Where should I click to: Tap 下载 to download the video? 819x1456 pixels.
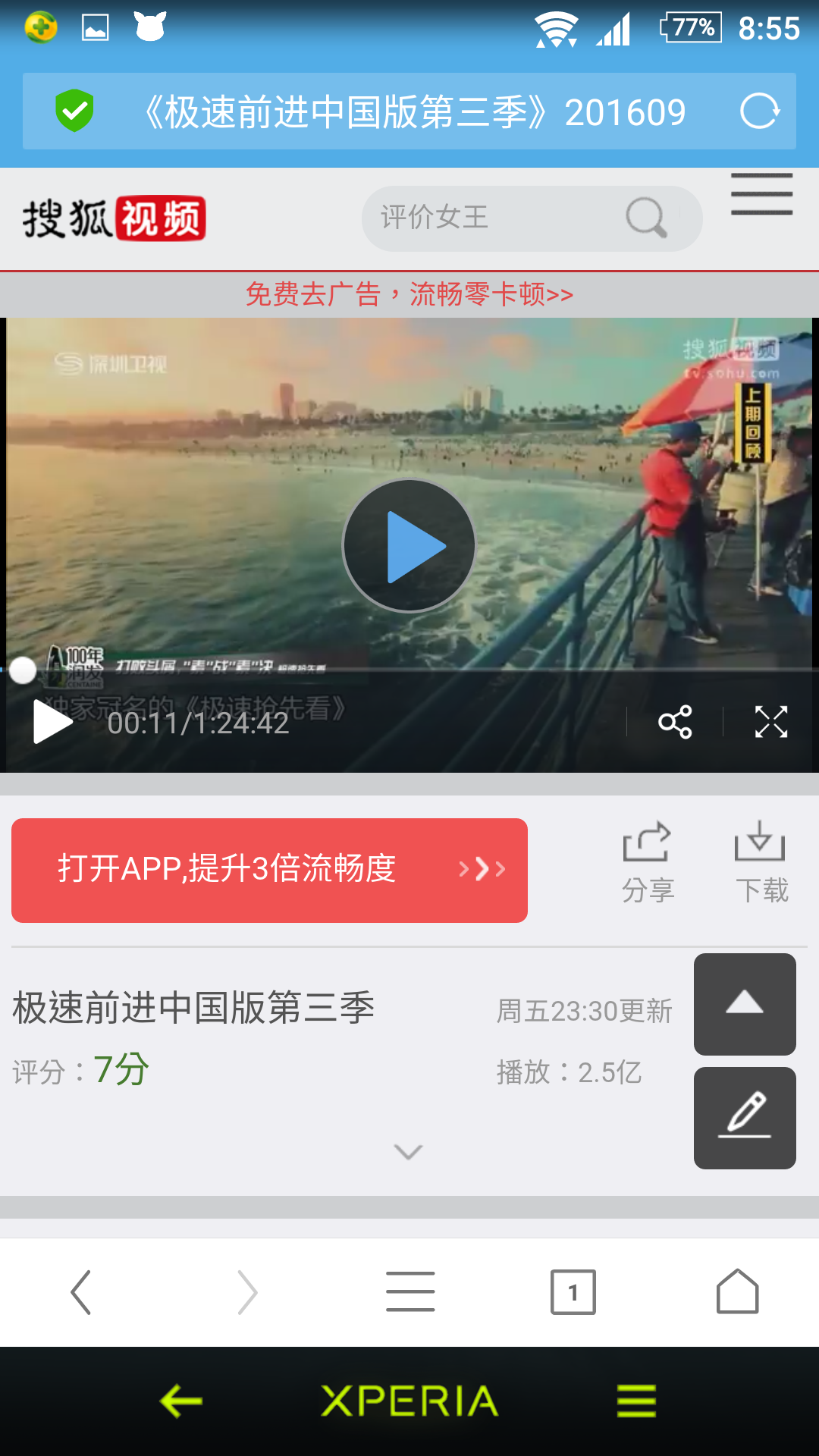761,863
